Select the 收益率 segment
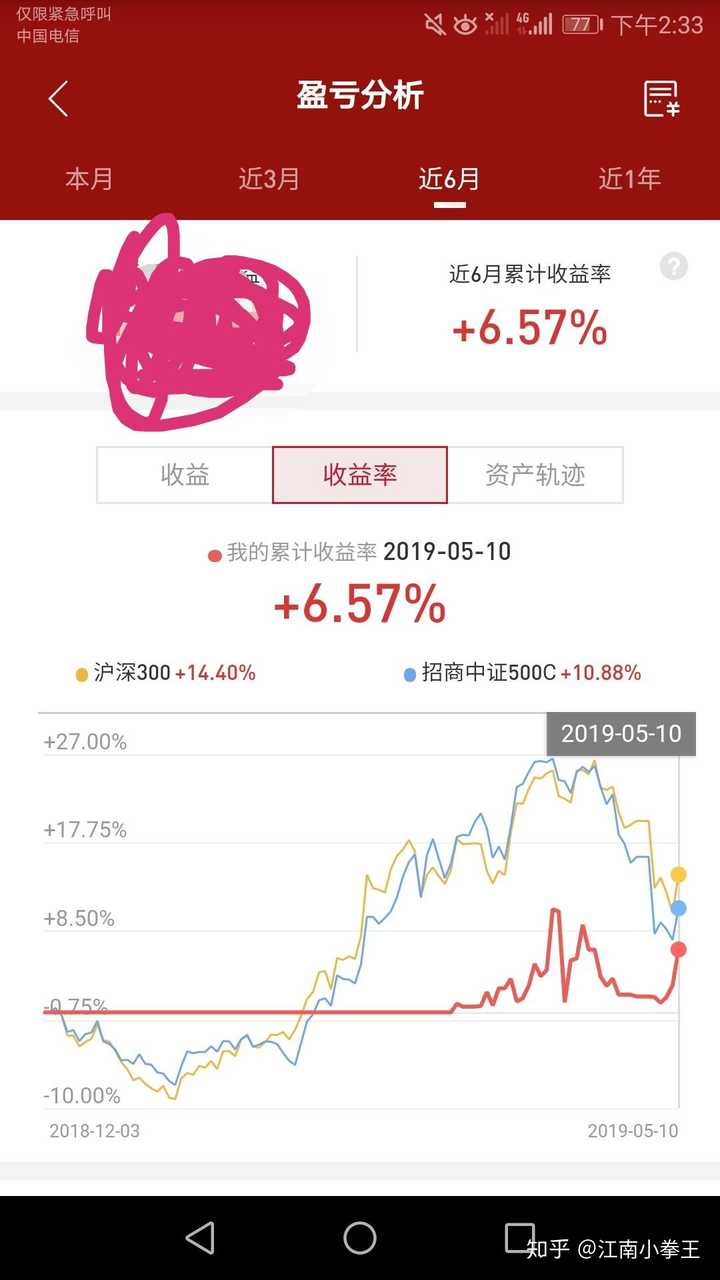 [360, 475]
